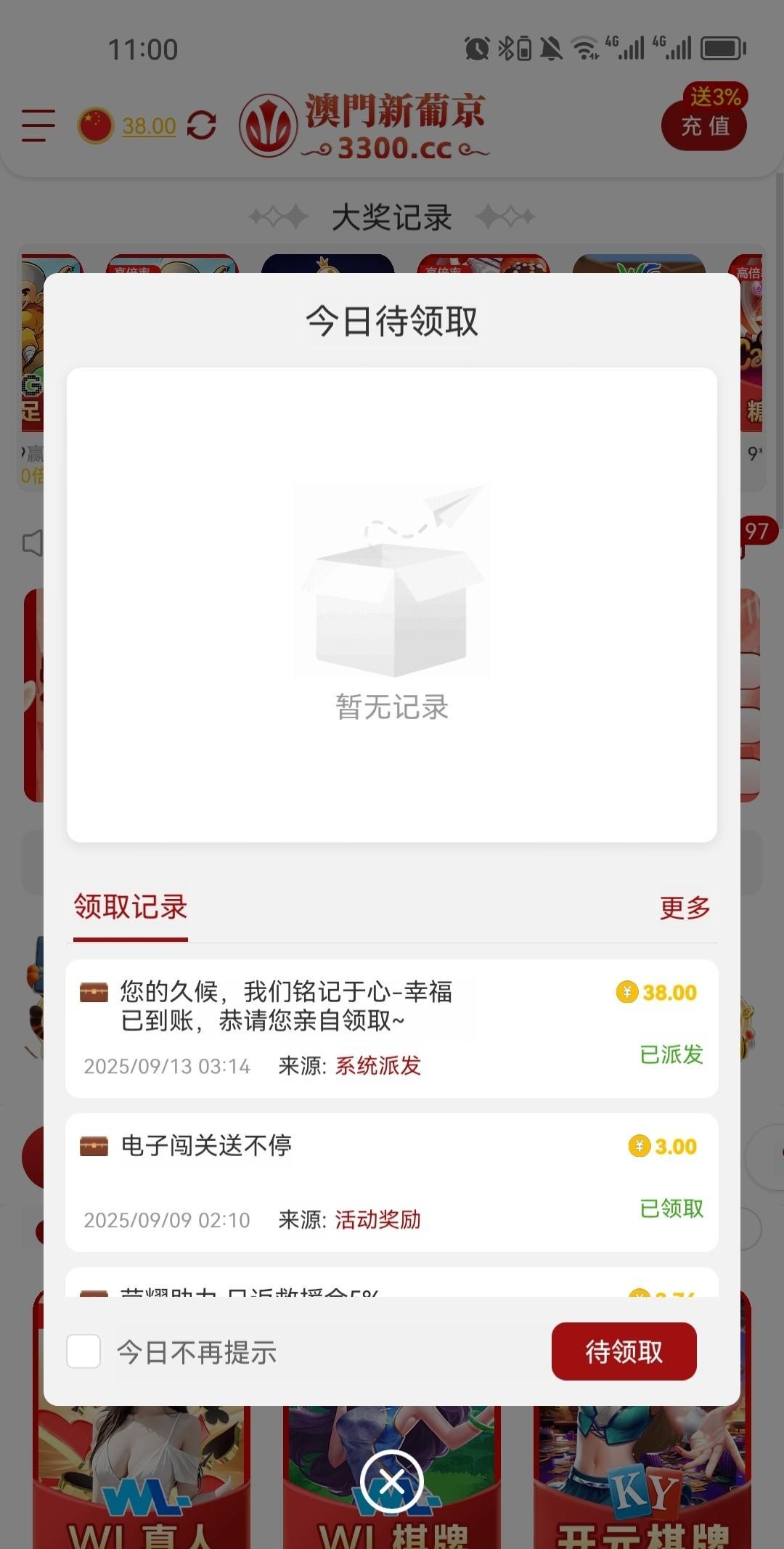784x1549 pixels.
Task: Open the 电子闯关送不停 record
Action: coord(391,1182)
